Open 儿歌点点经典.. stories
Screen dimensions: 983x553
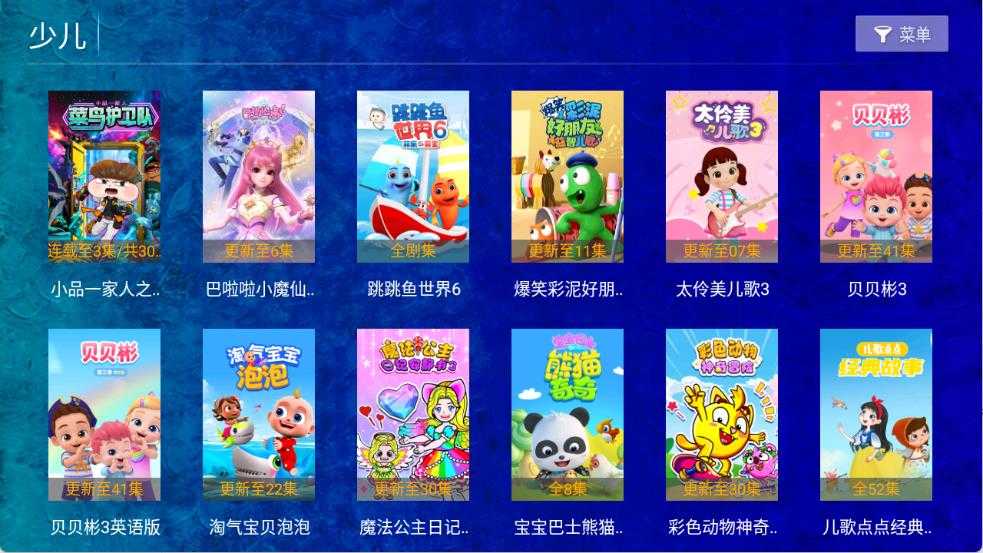point(876,415)
